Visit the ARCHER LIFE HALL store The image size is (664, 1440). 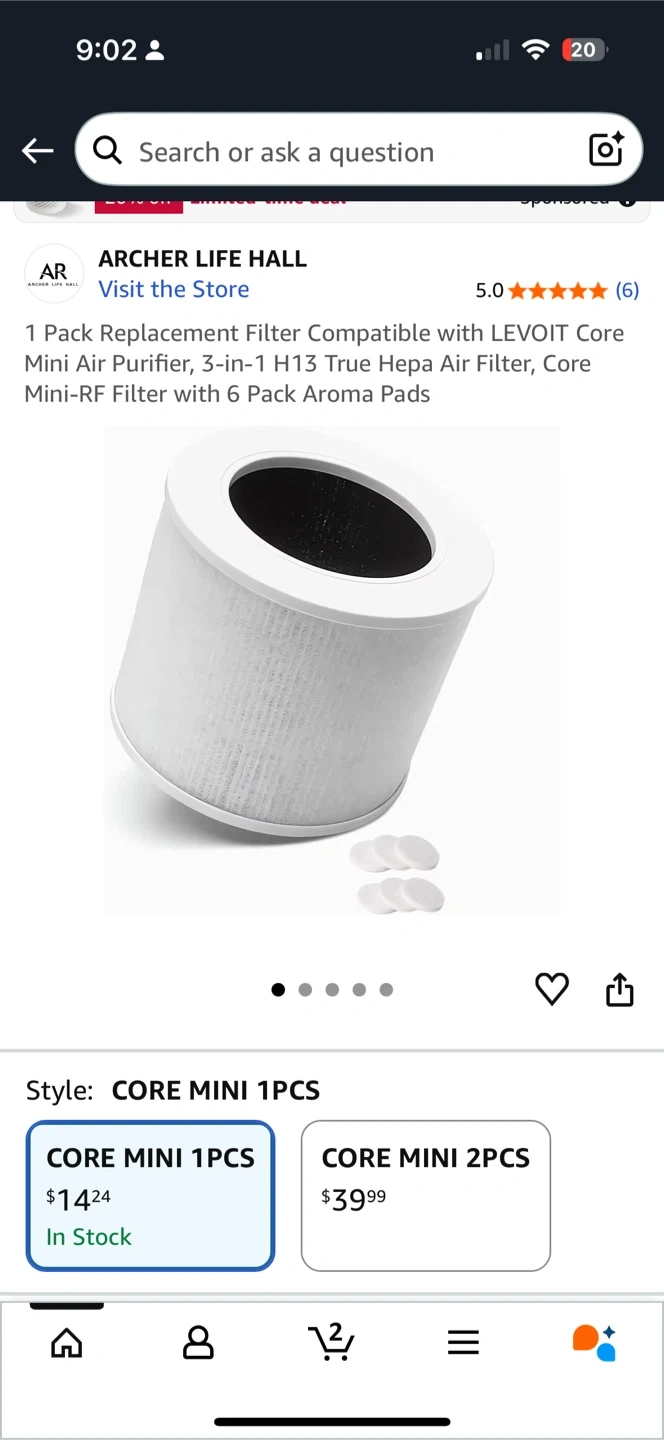[x=174, y=289]
